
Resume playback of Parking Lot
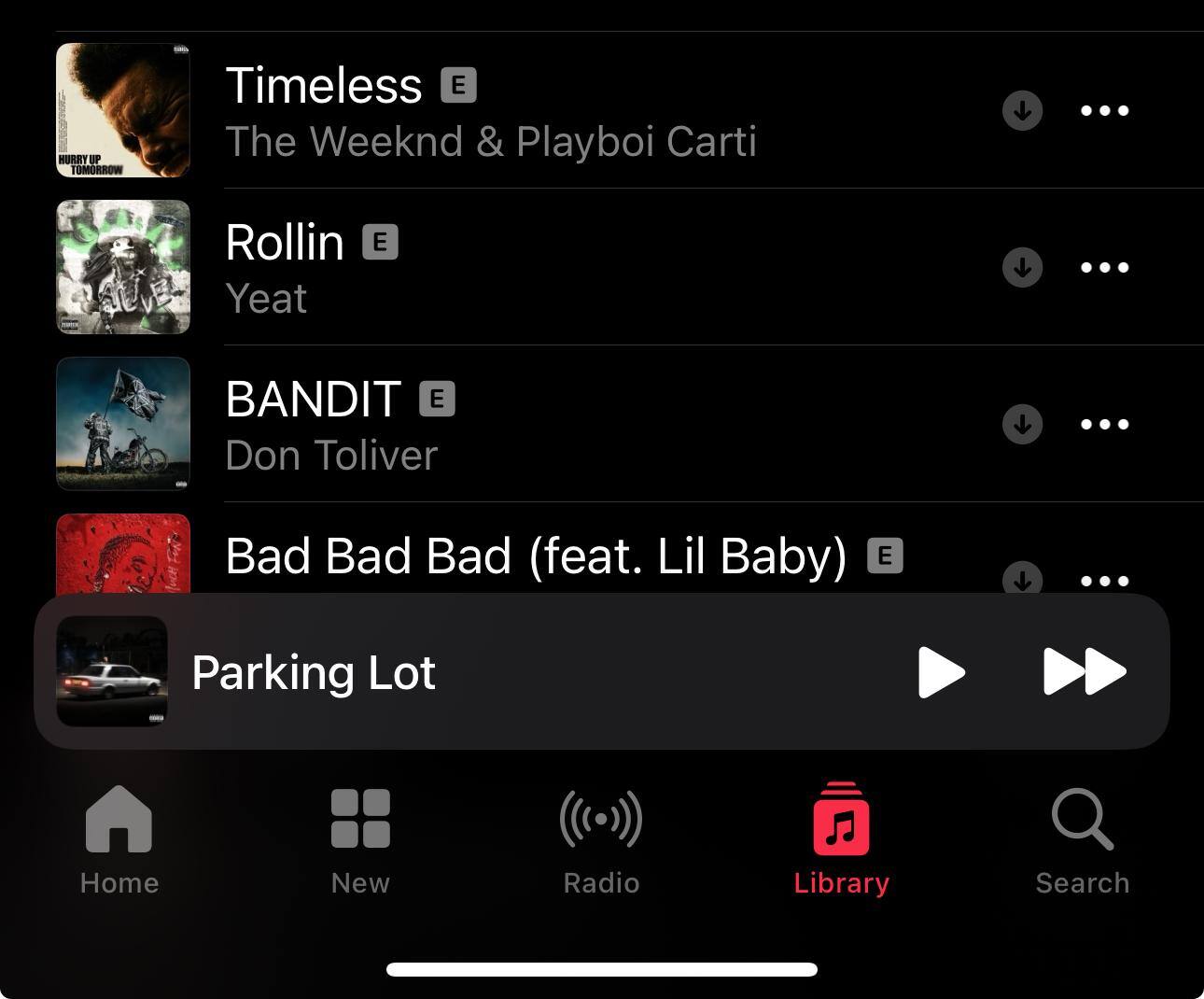(x=941, y=672)
